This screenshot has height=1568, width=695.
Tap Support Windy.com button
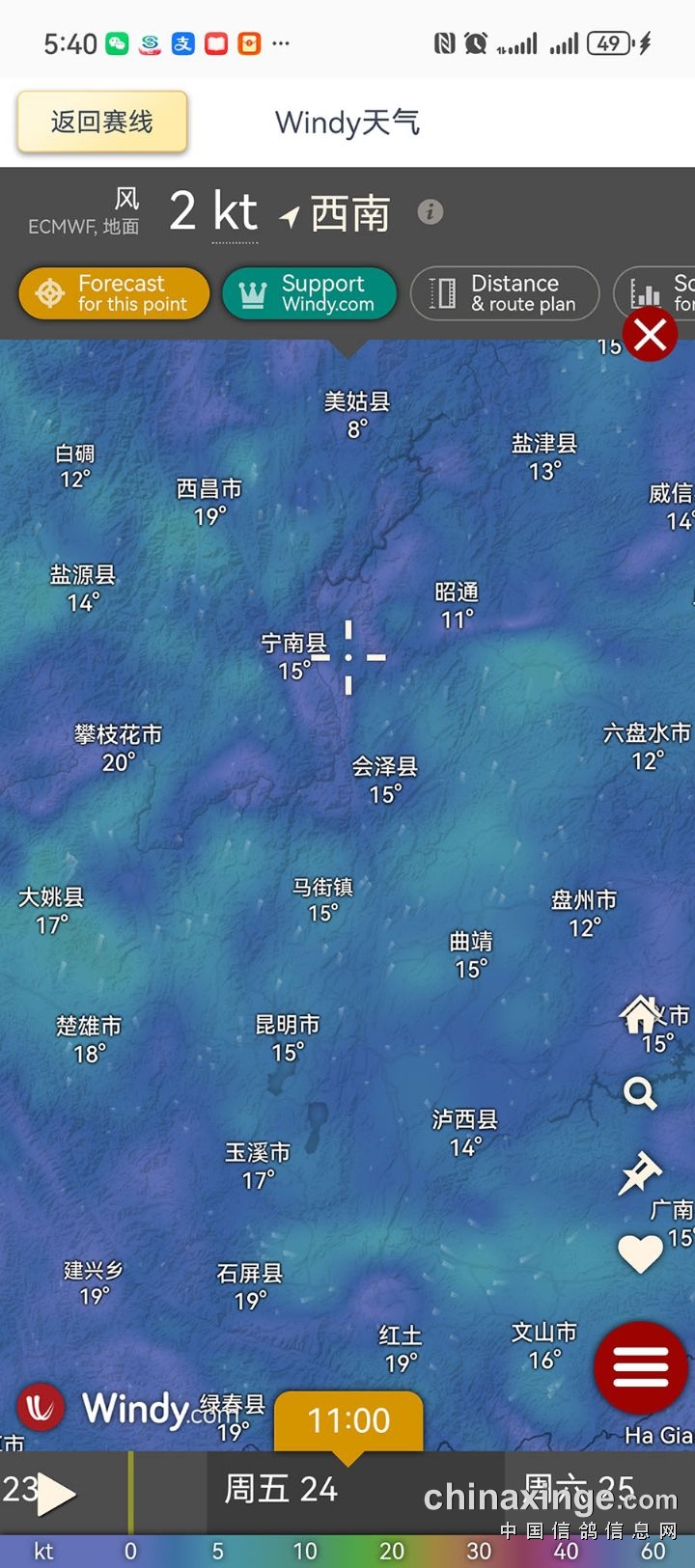[309, 293]
